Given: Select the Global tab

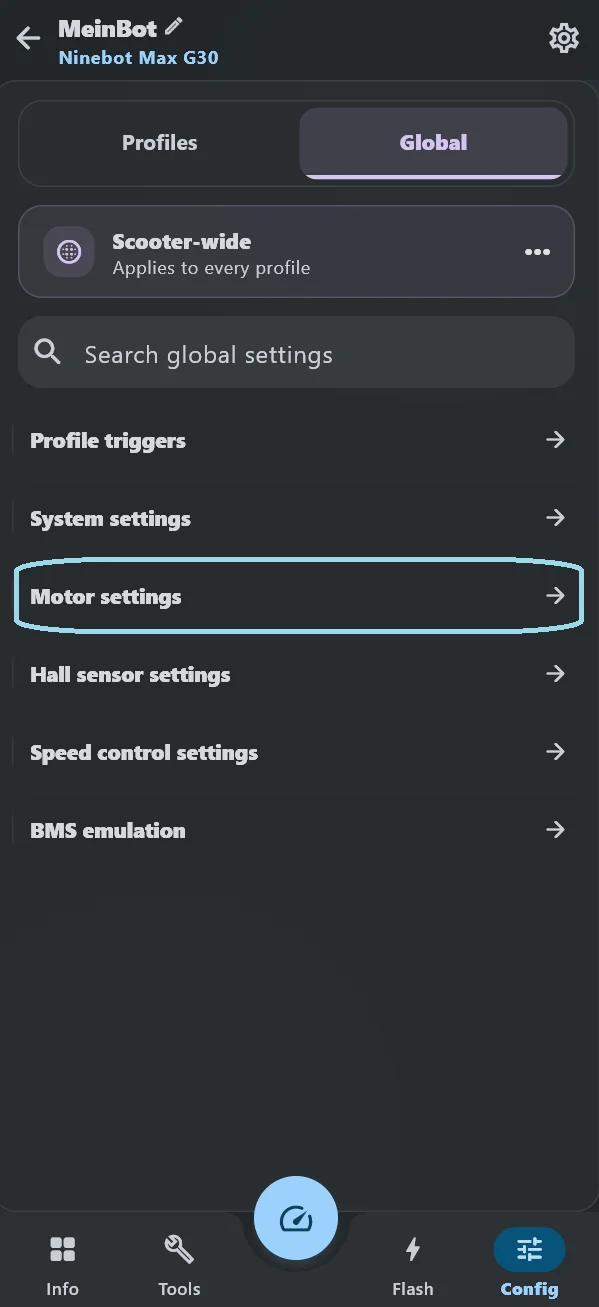Looking at the screenshot, I should point(434,143).
